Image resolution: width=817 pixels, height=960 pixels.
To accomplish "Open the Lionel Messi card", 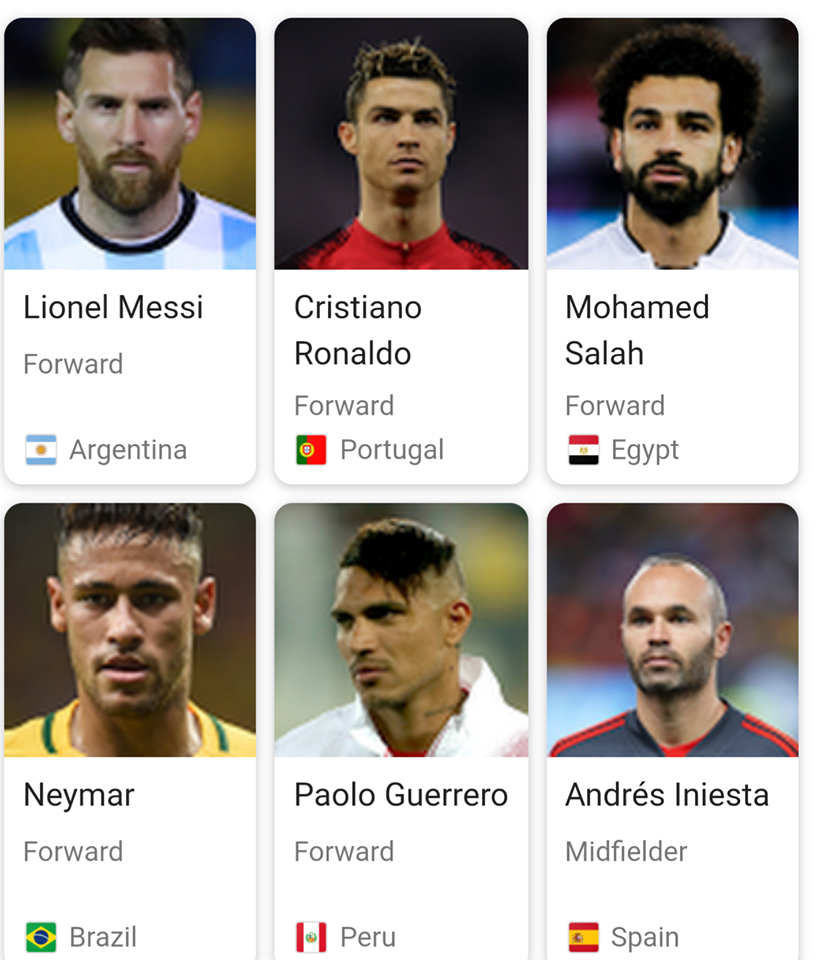I will (x=129, y=250).
